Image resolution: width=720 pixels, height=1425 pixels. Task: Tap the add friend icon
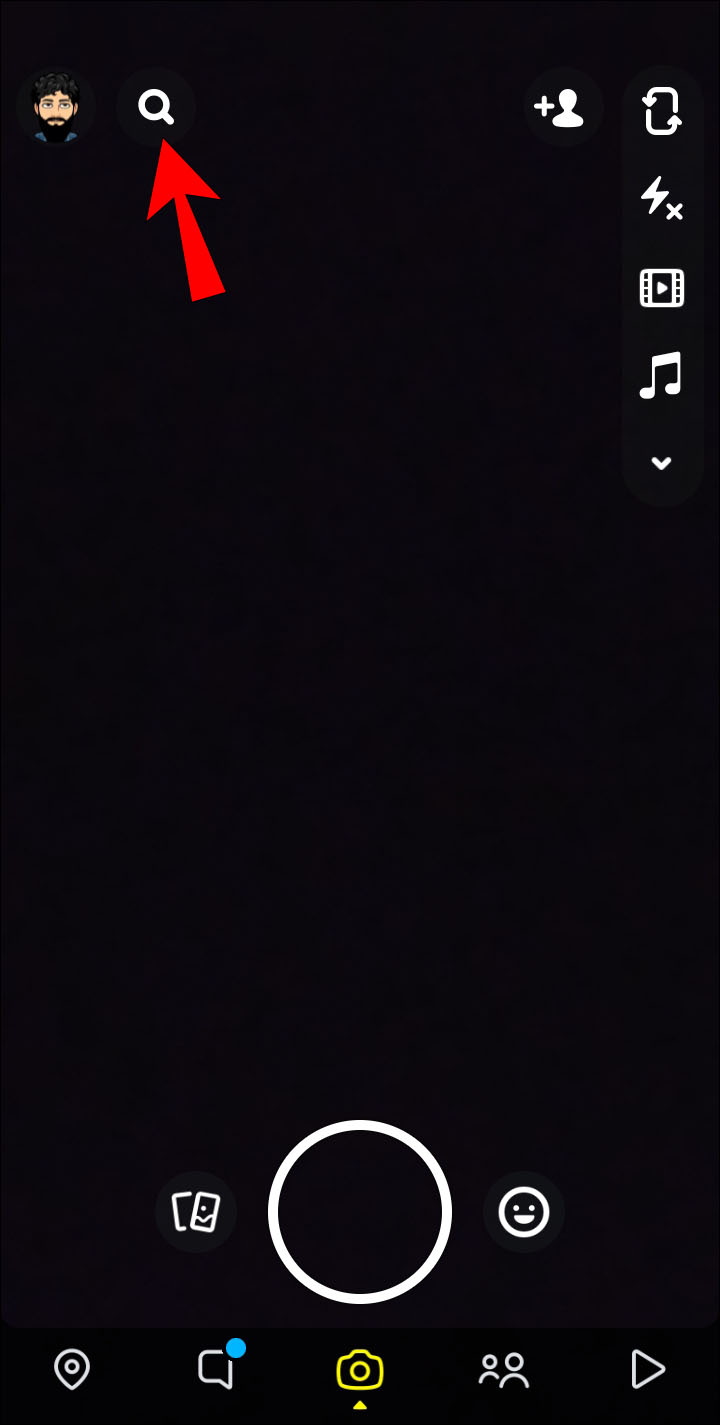[x=560, y=107]
